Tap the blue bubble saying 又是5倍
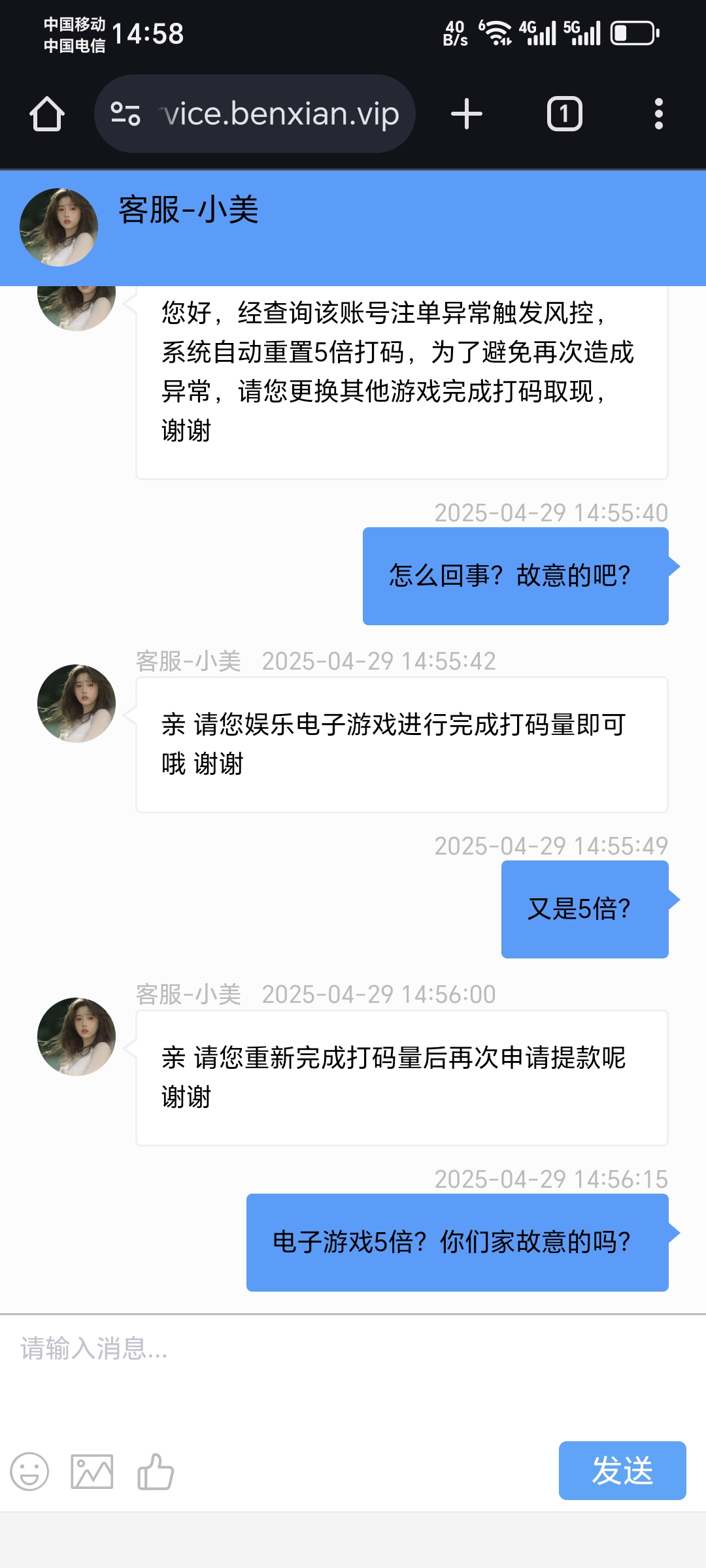 [585, 908]
